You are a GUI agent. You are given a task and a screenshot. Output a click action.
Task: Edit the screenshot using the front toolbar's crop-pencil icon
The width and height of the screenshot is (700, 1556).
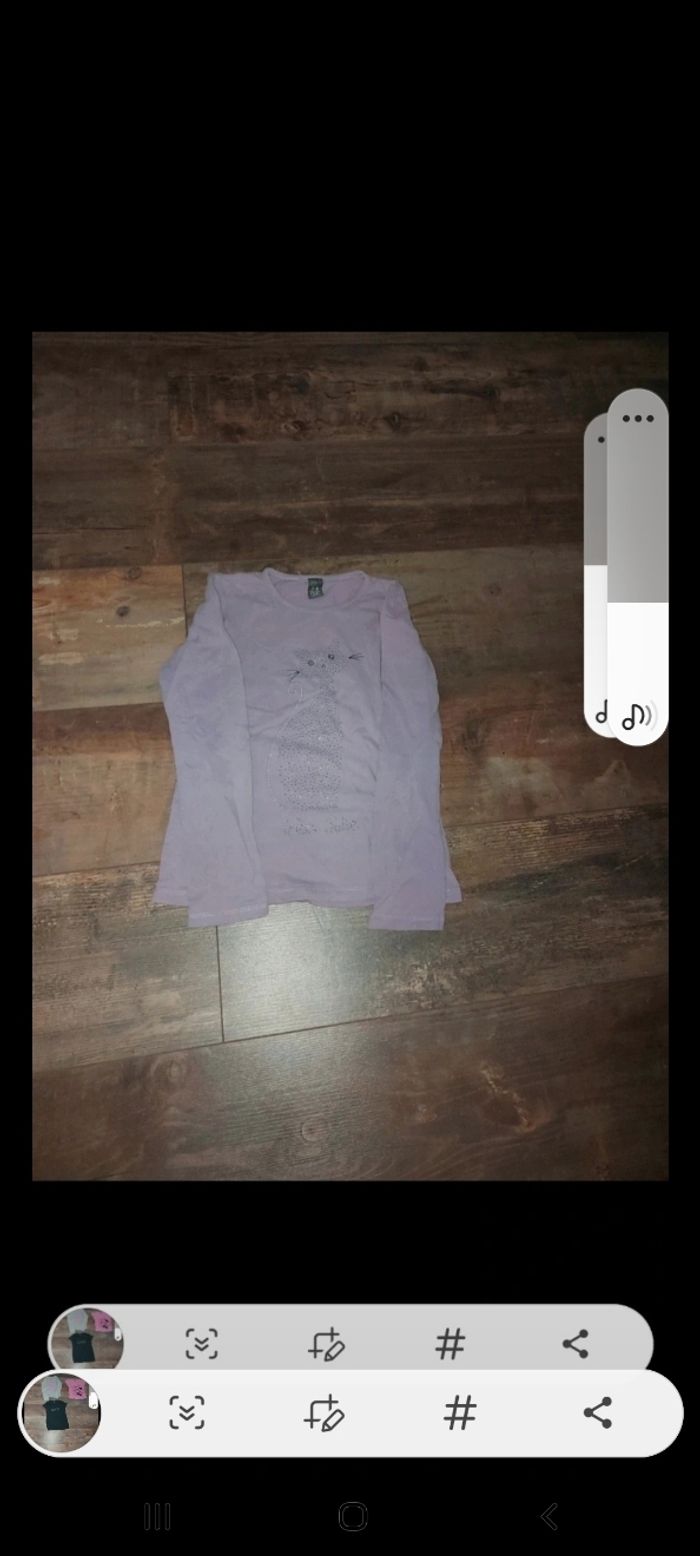pyautogui.click(x=325, y=1413)
